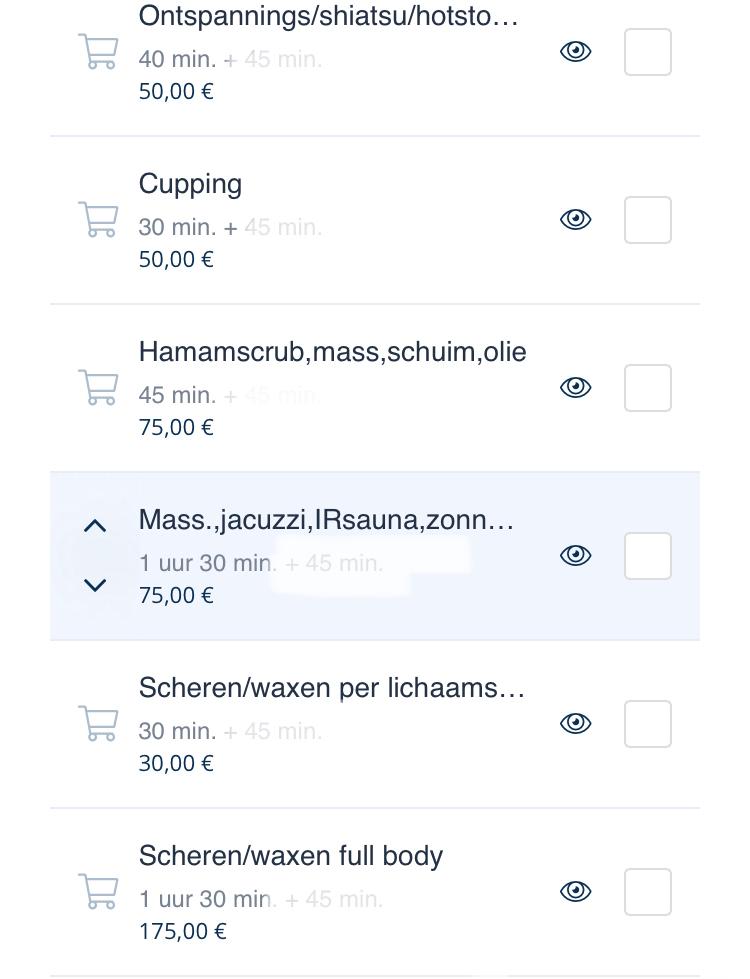Show details with the eye icon for Scheren/waxen full body
This screenshot has height=979, width=750.
575,891
